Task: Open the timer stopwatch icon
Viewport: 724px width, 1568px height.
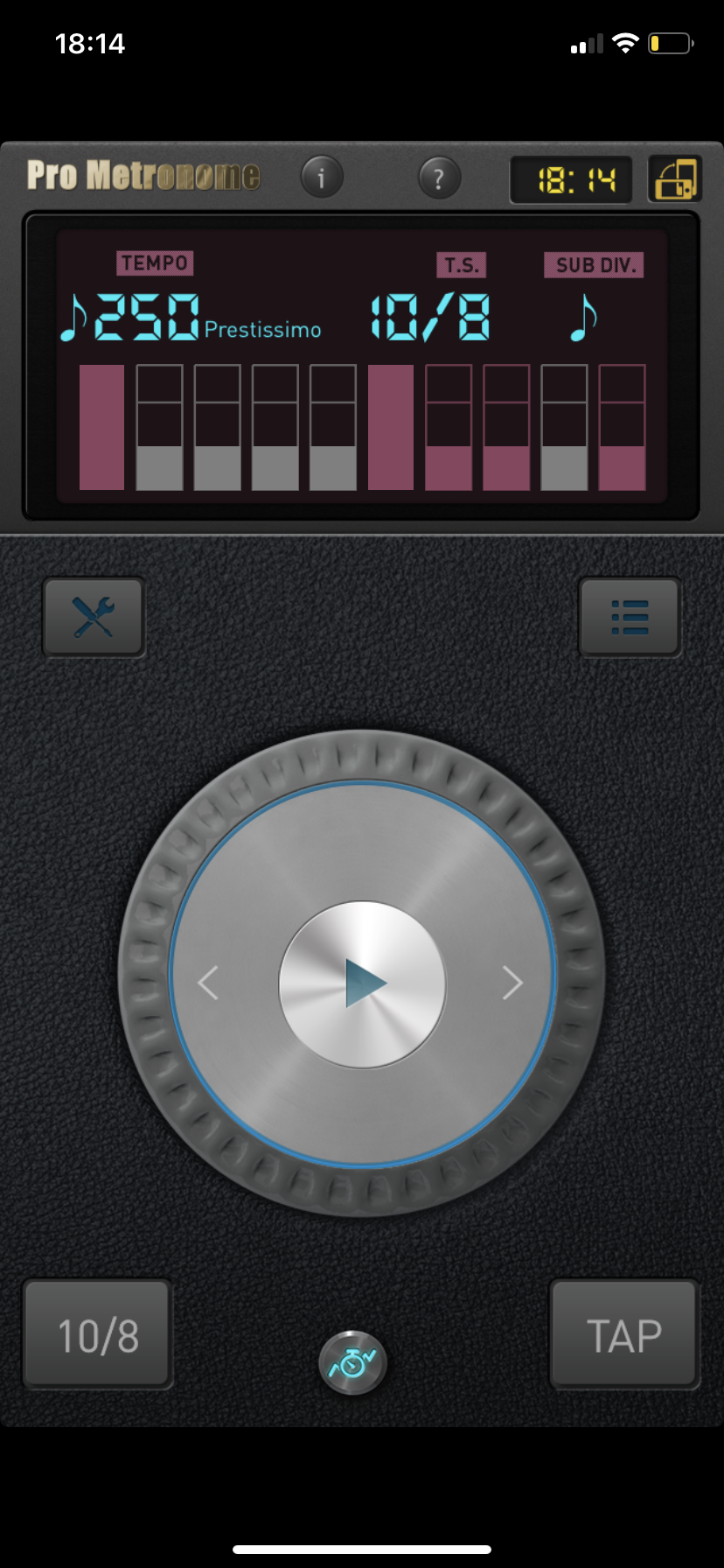Action: click(x=352, y=1361)
